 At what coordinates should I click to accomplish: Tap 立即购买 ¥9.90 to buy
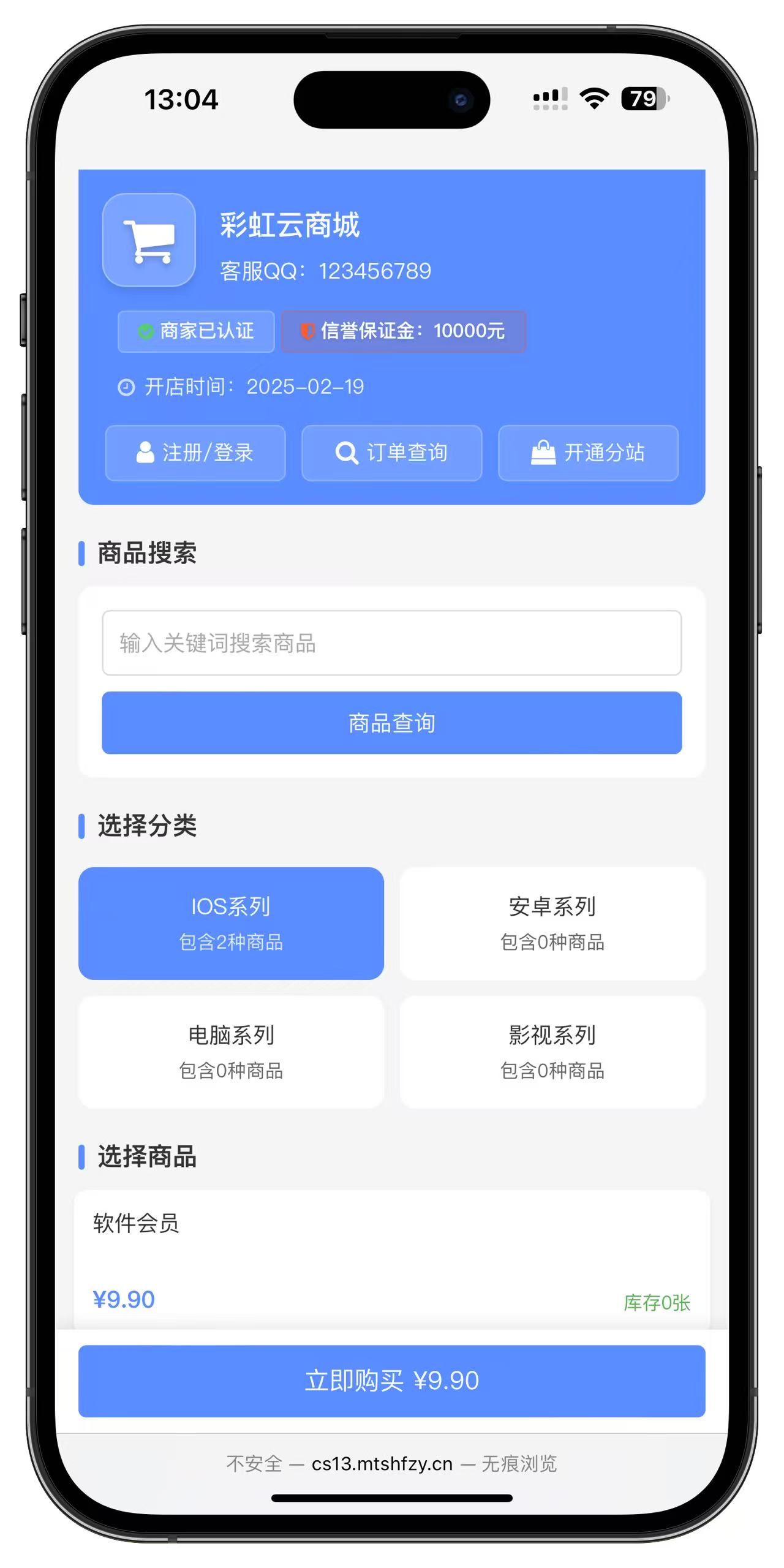(391, 1381)
